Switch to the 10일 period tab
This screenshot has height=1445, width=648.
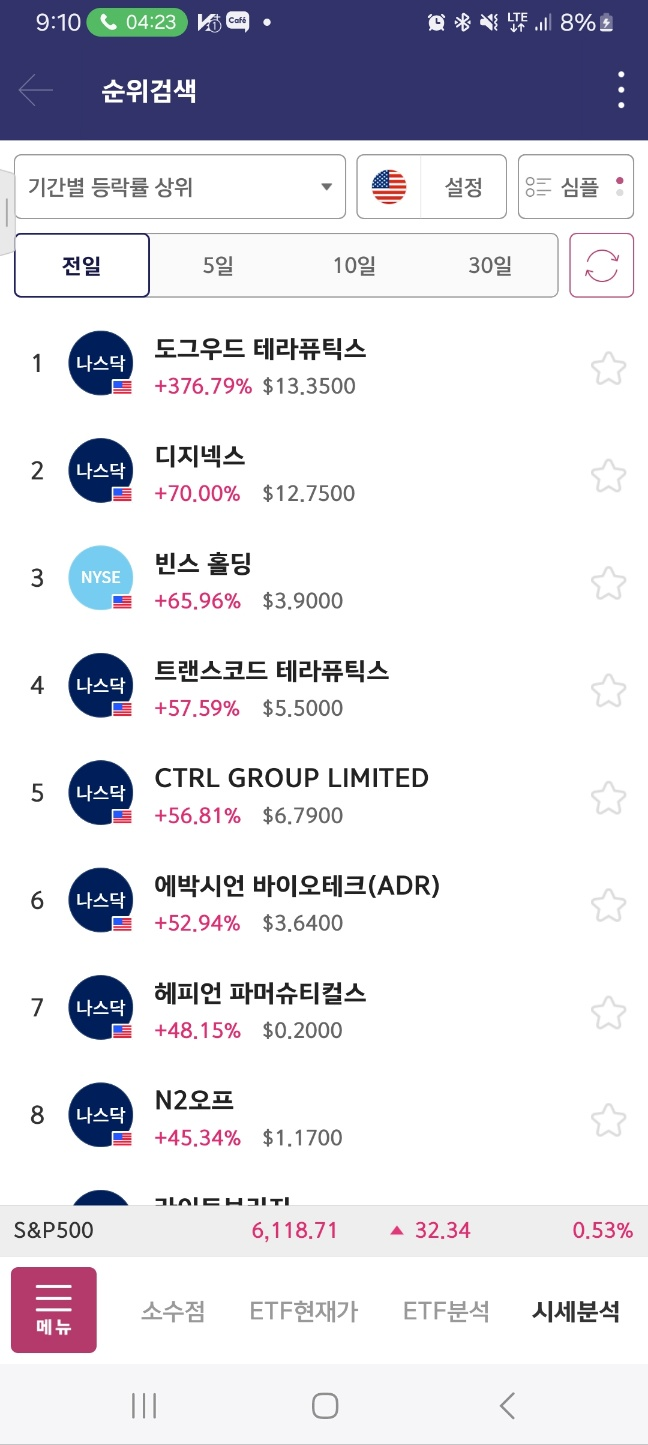[x=354, y=265]
